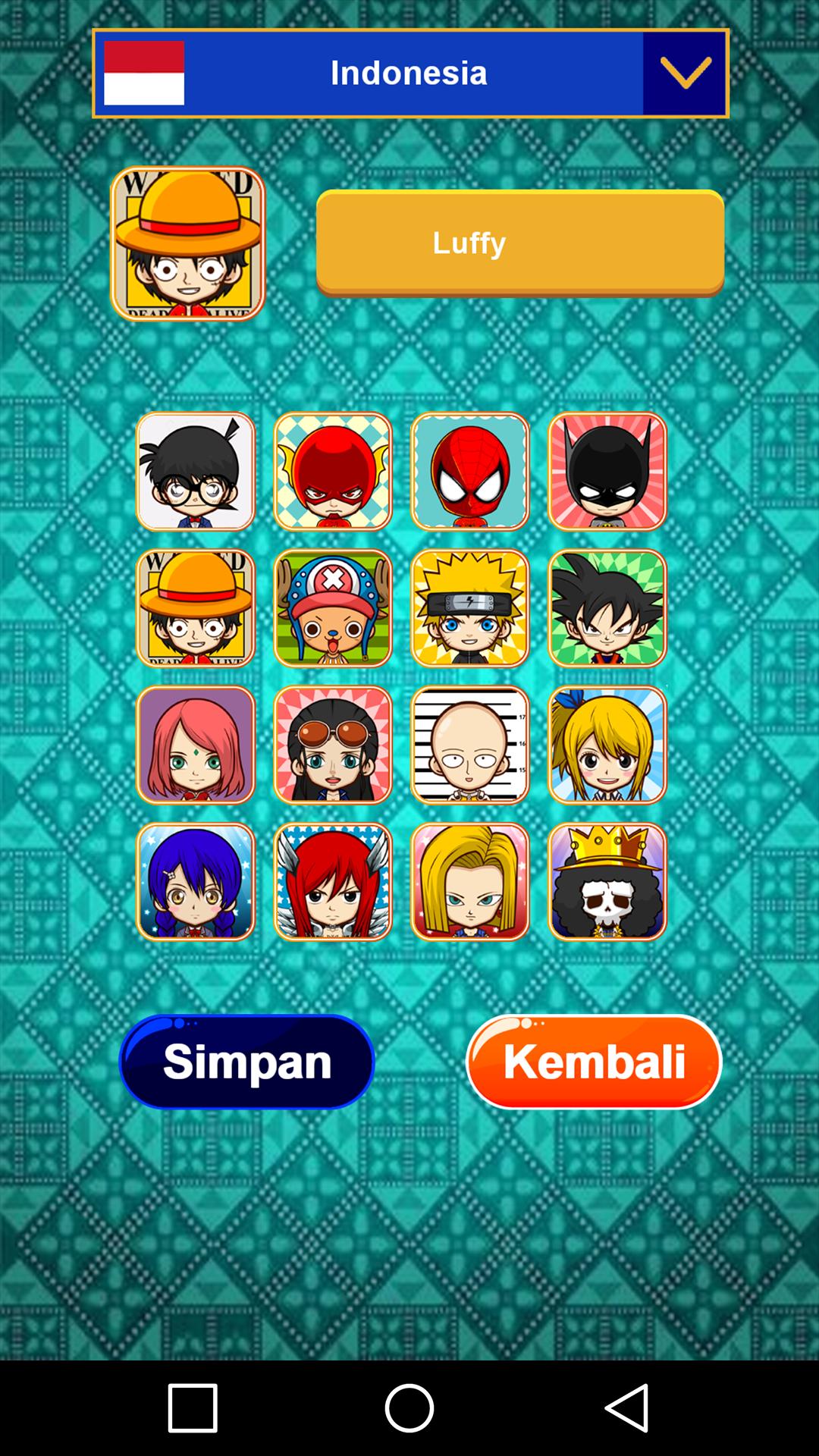Select the bald Saitama avatar
This screenshot has height=1456, width=819.
click(x=469, y=745)
